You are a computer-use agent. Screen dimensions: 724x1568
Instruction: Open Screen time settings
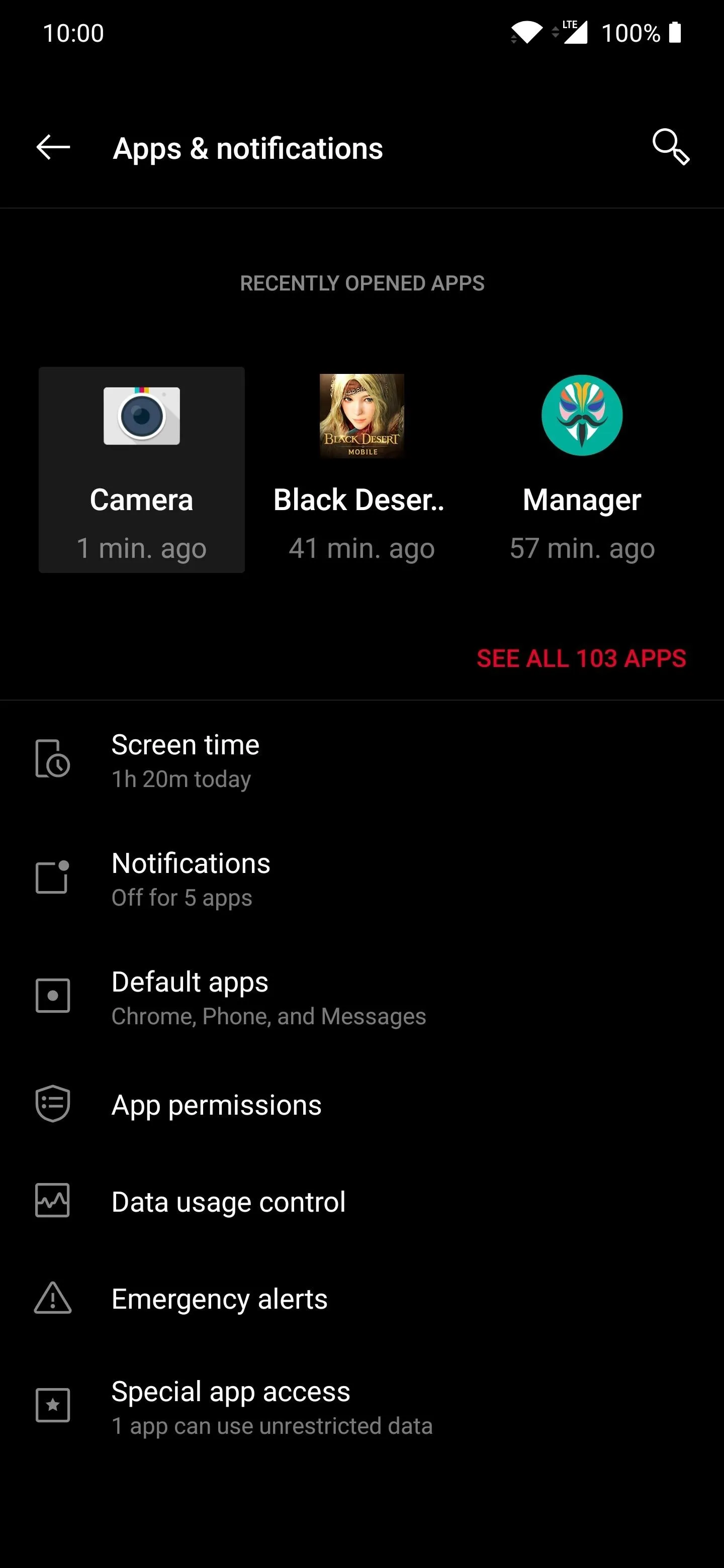(361, 760)
